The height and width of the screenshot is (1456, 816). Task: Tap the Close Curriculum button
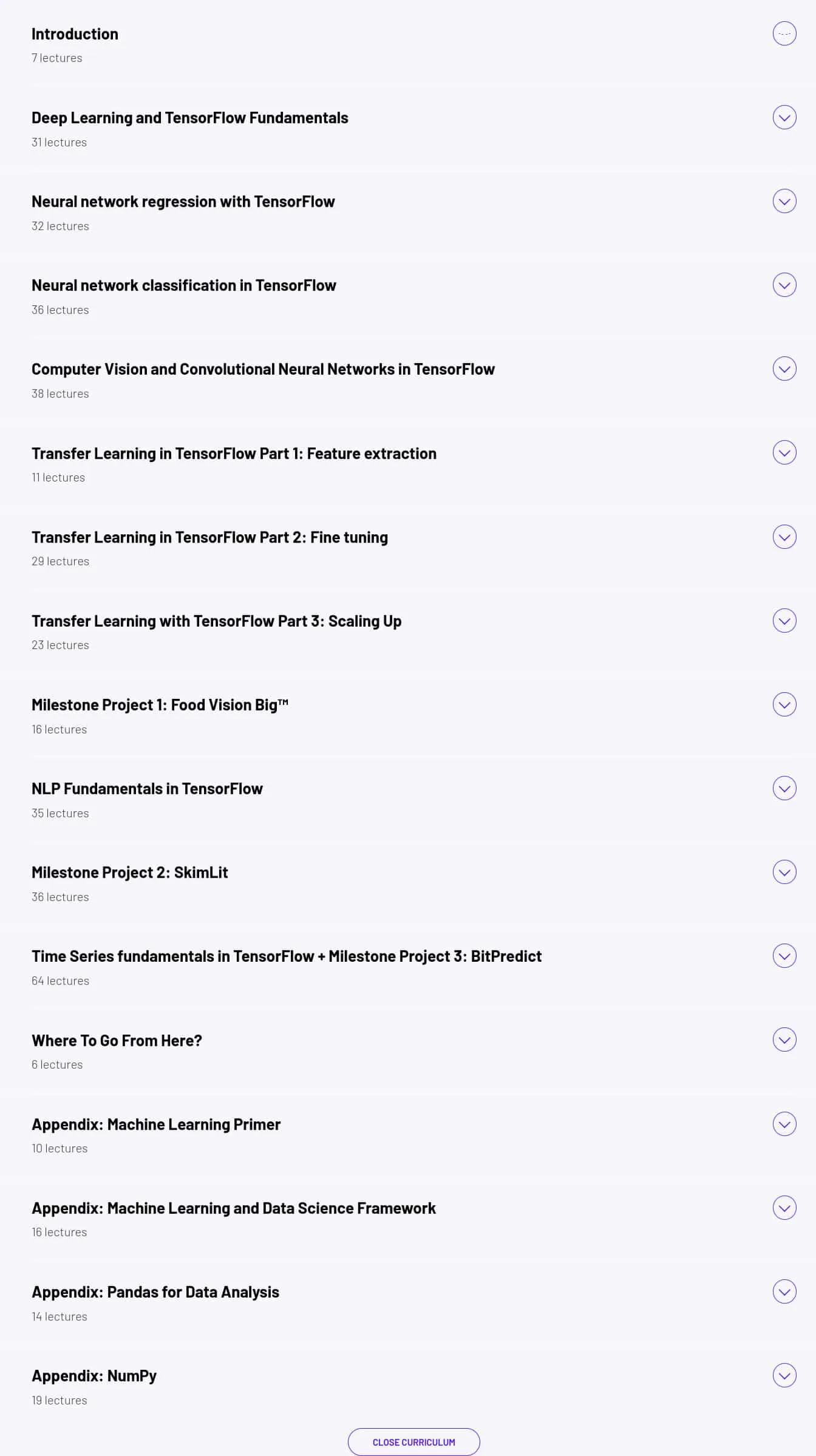(x=414, y=1442)
